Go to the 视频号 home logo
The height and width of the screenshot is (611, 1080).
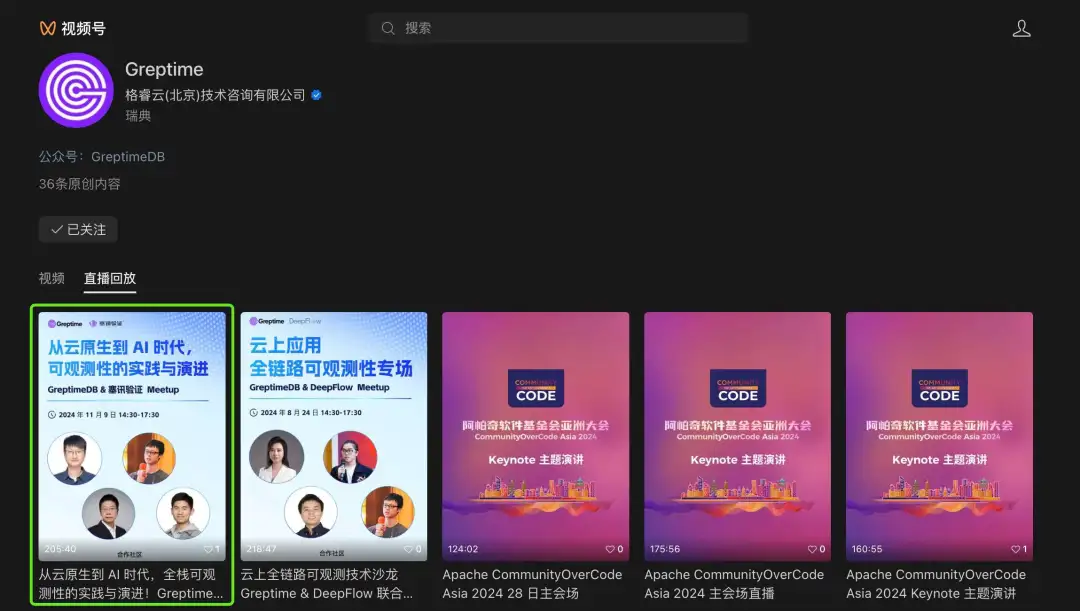pyautogui.click(x=72, y=28)
